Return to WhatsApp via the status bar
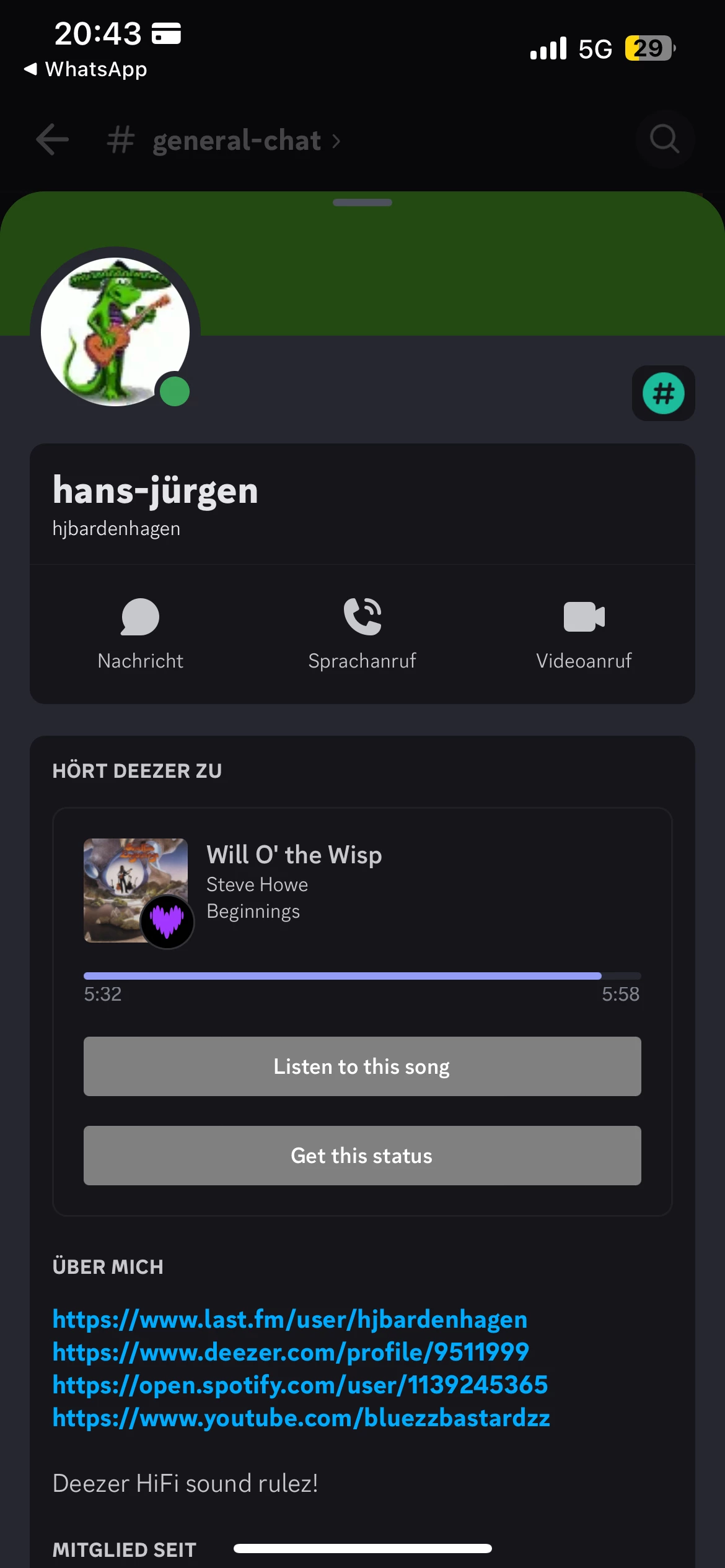 (x=86, y=69)
